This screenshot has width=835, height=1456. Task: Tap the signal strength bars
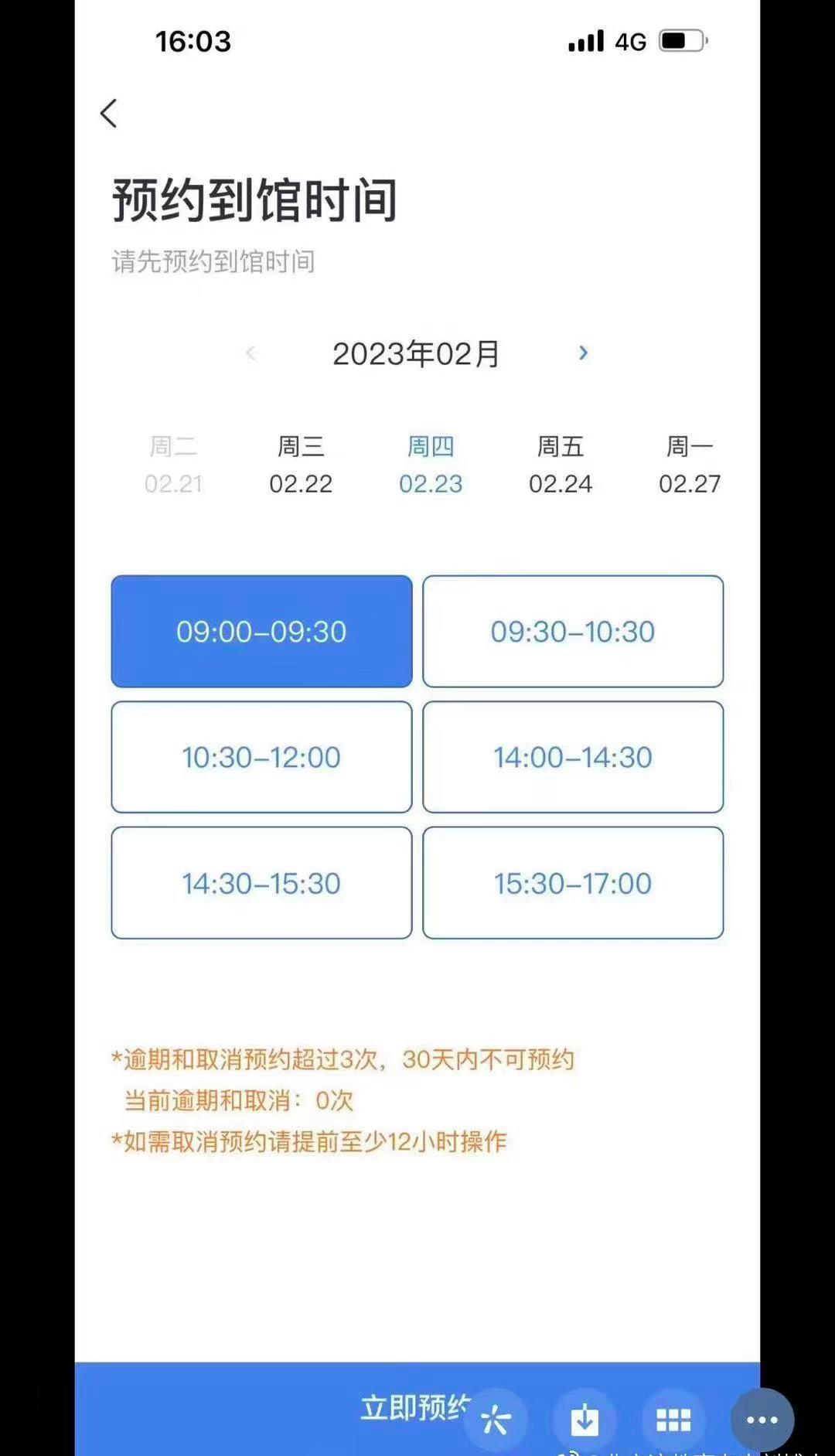pos(587,42)
